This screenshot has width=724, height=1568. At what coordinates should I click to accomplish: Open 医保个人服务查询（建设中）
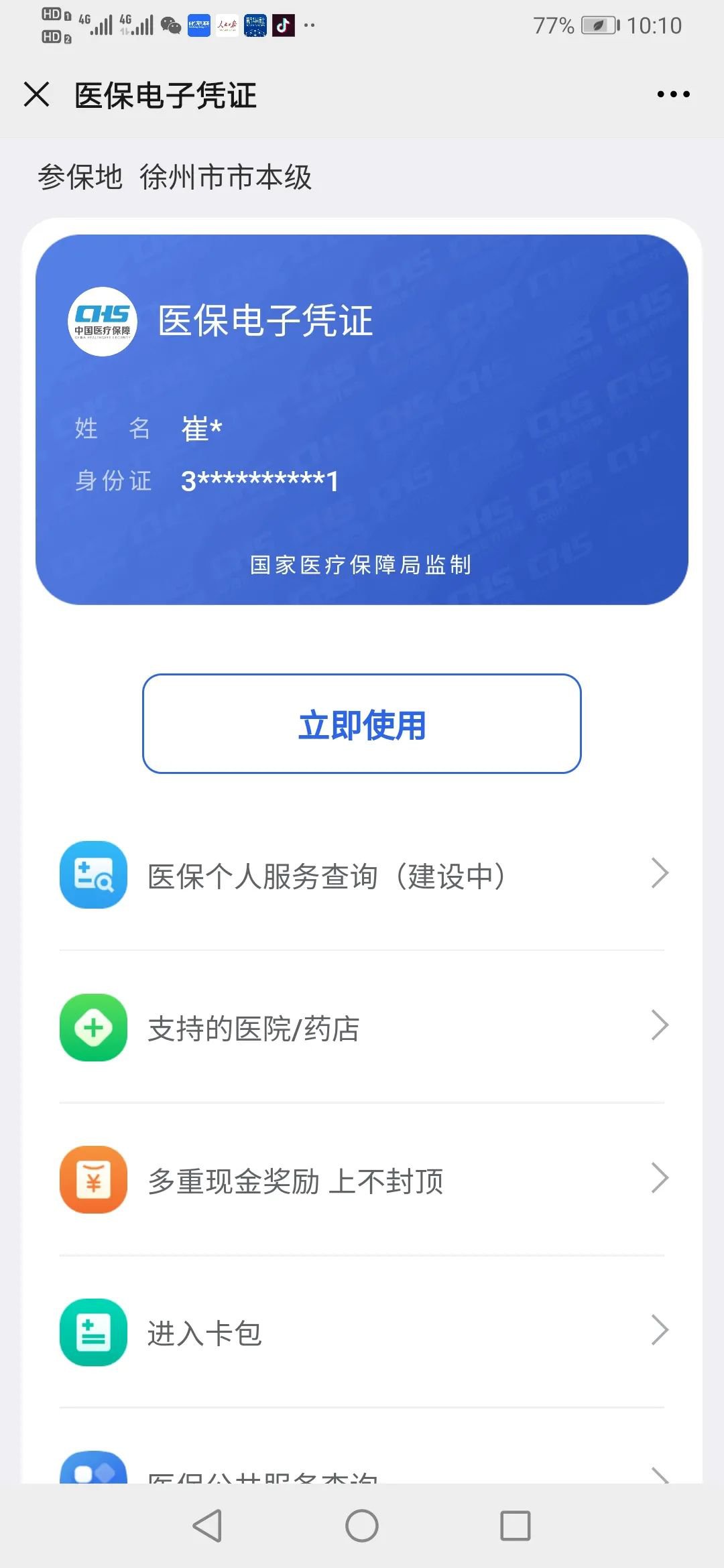(x=362, y=875)
